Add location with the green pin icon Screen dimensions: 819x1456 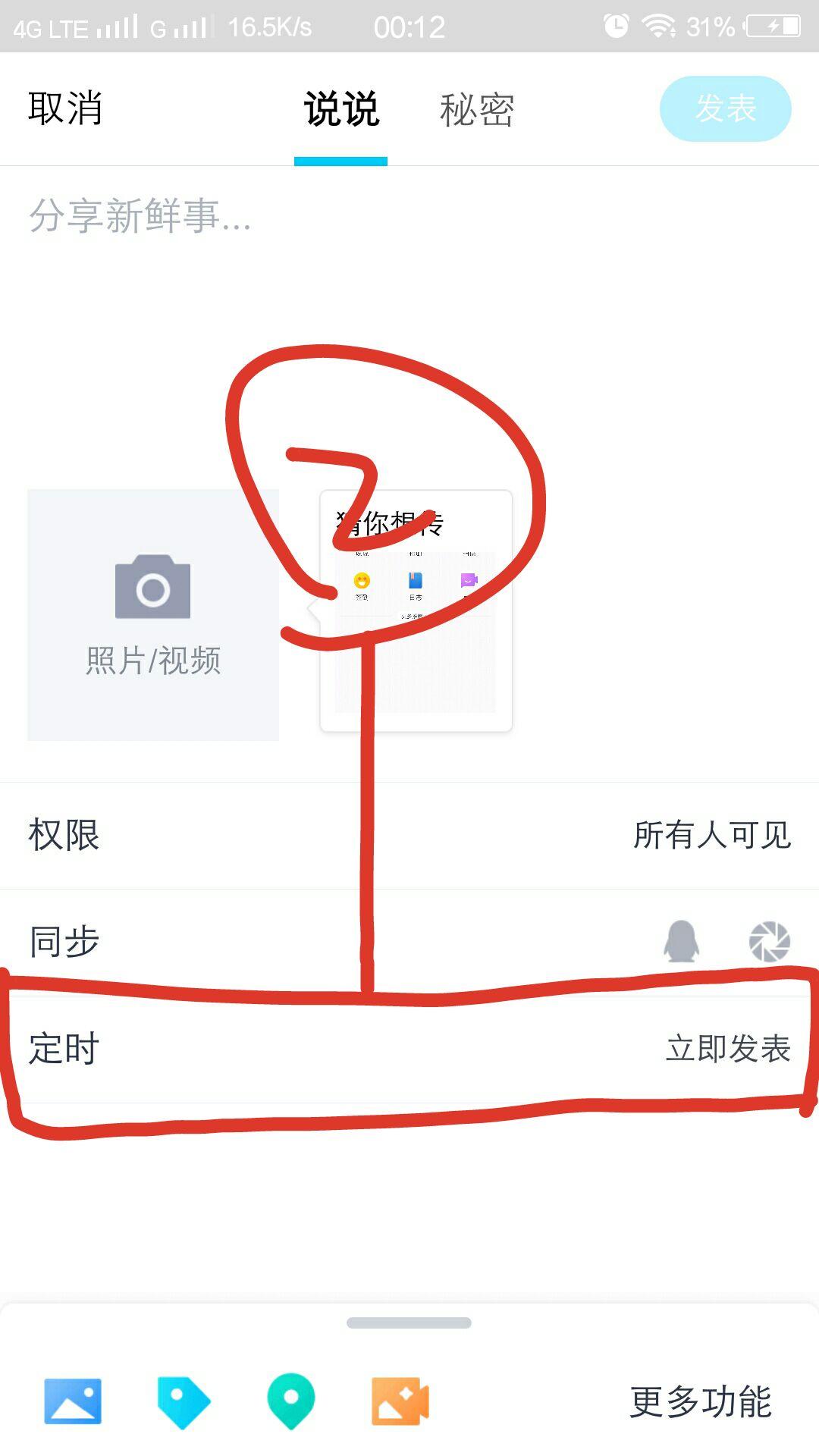point(291,1401)
